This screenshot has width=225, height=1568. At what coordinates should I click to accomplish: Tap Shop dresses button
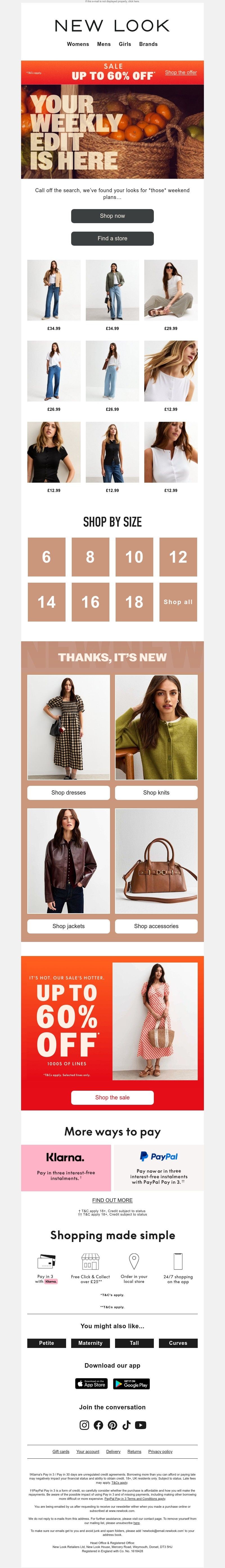68,792
